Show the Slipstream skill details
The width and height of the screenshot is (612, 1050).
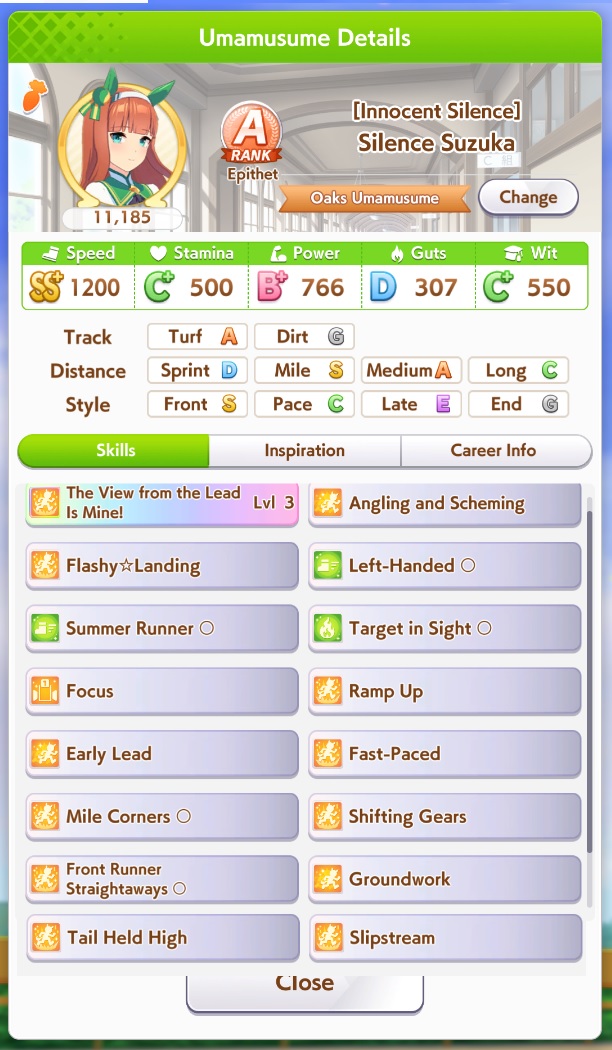pyautogui.click(x=445, y=938)
